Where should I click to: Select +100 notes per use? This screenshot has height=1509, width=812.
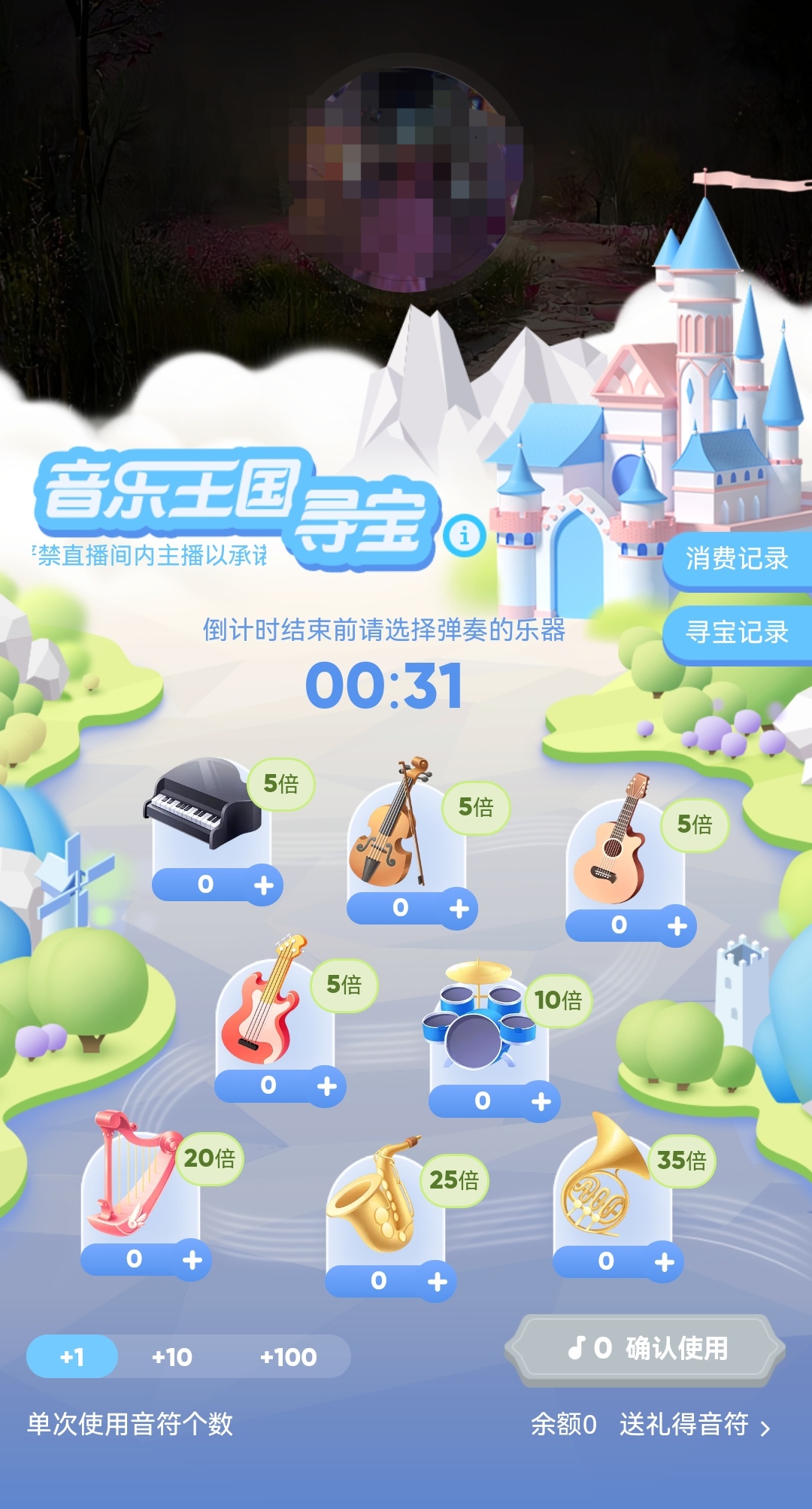(288, 1357)
